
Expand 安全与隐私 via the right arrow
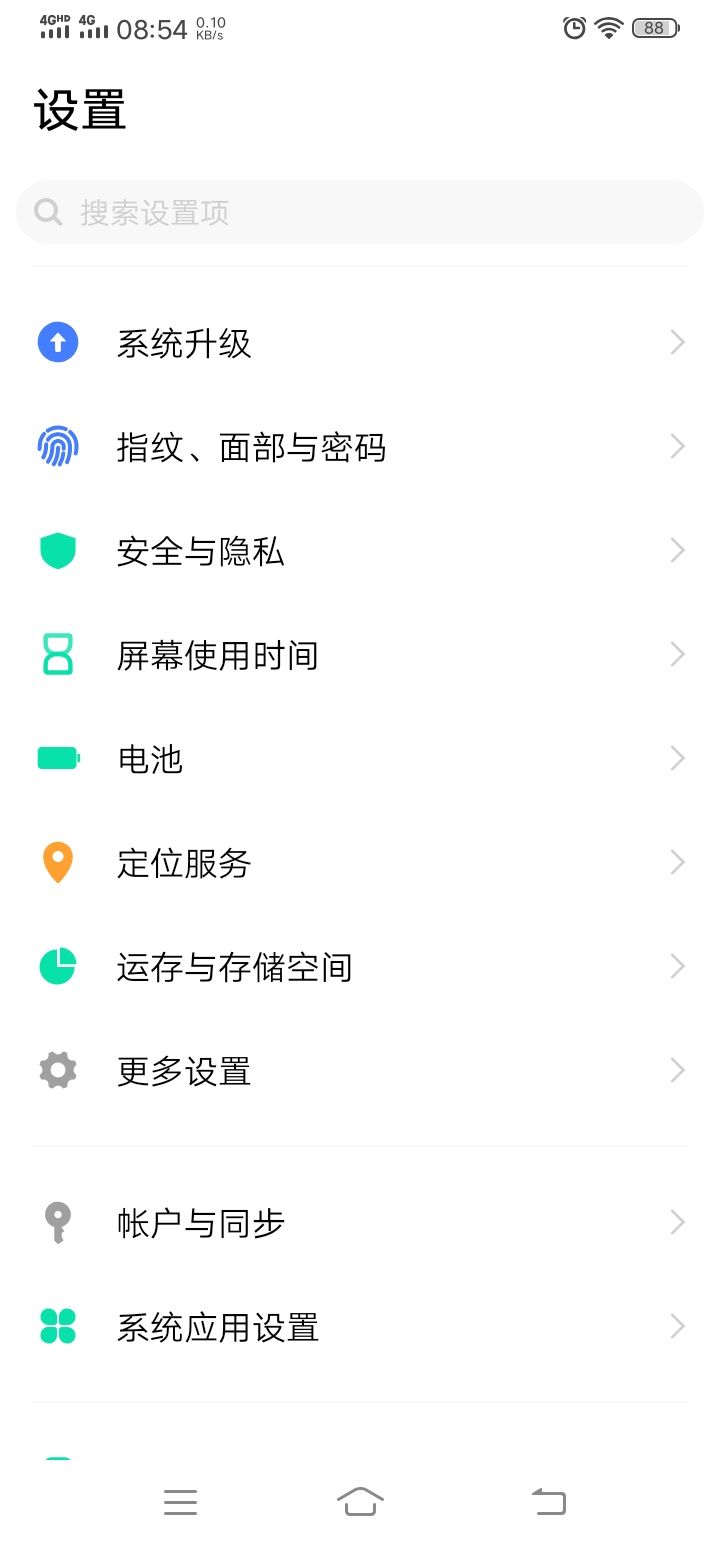676,550
